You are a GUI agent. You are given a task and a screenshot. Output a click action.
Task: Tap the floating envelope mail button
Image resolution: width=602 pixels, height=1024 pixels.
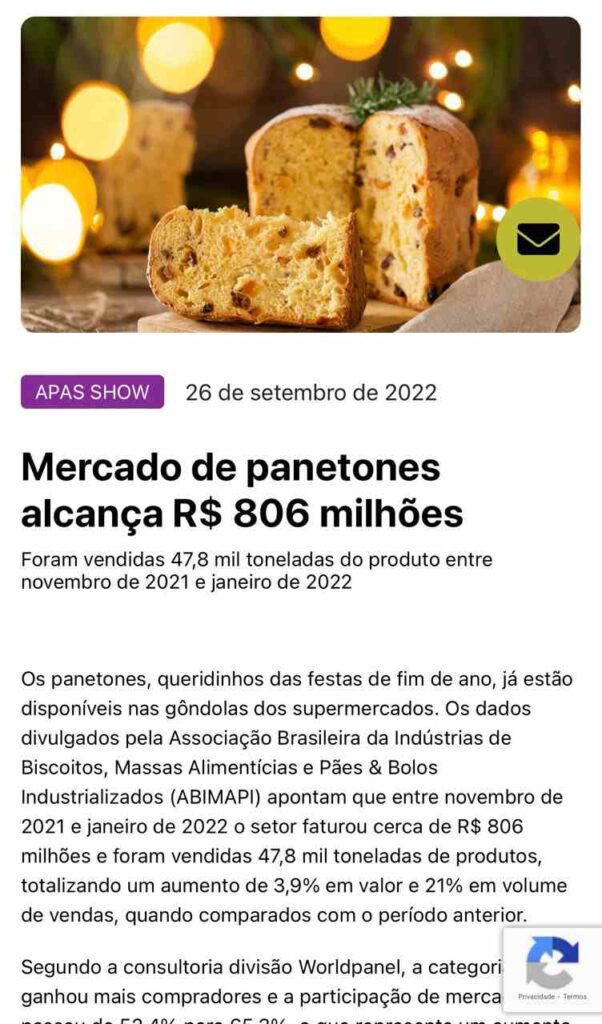[x=538, y=239]
